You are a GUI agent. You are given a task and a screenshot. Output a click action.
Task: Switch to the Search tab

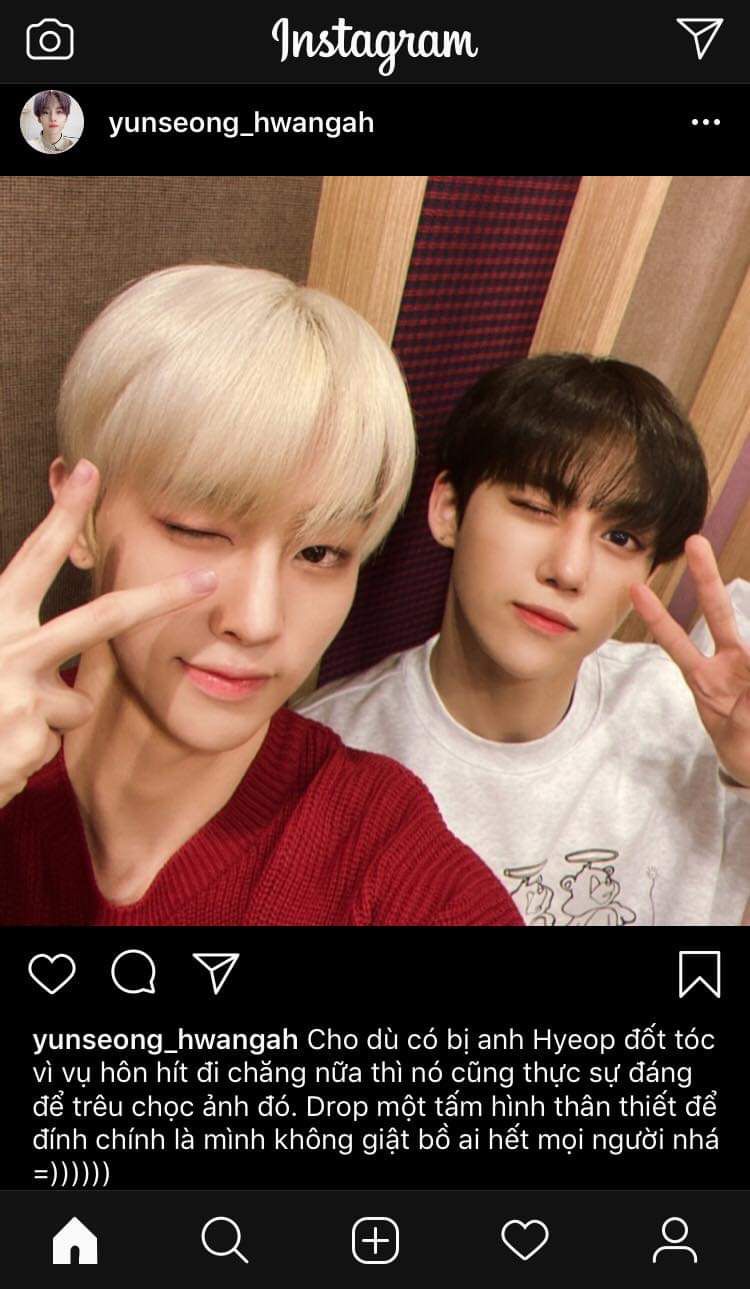(225, 1241)
